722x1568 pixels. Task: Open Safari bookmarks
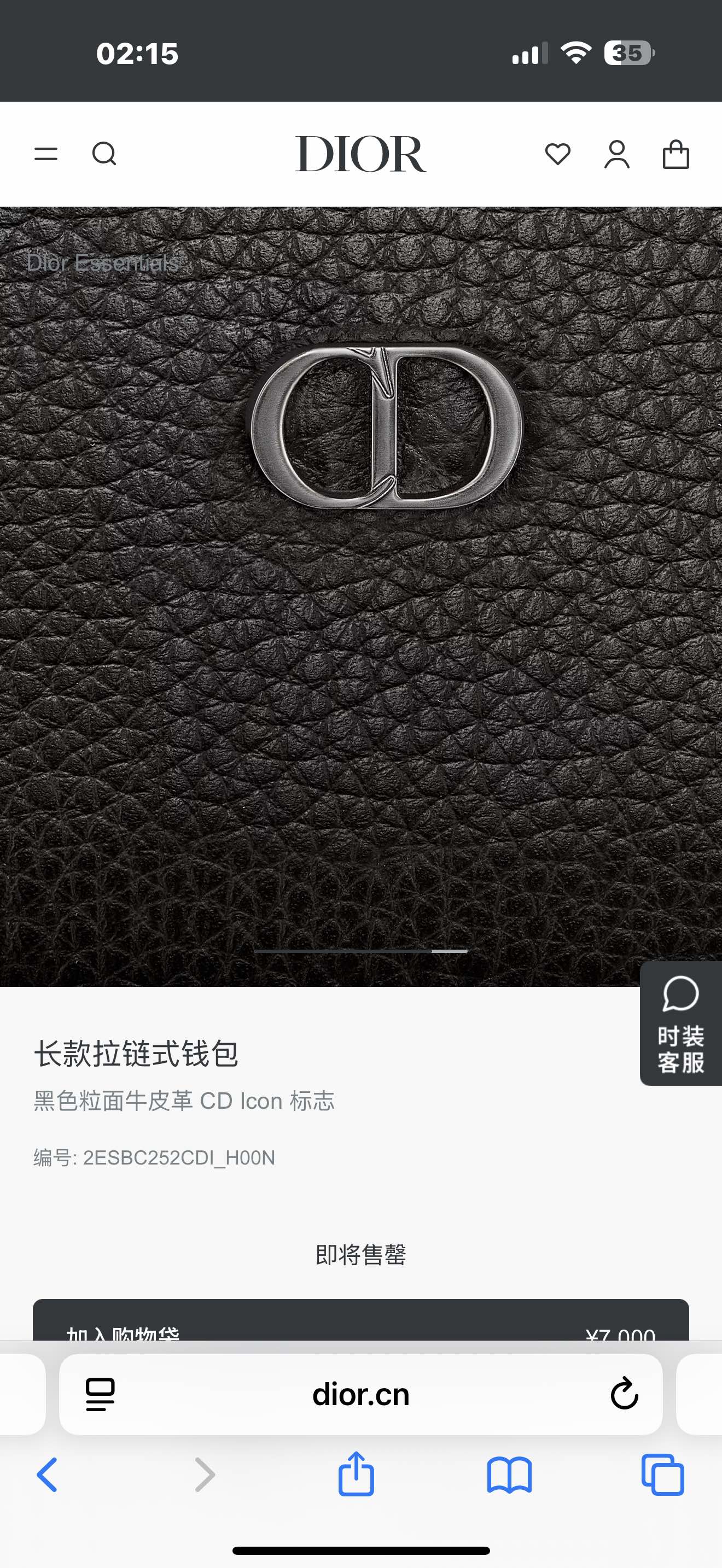click(510, 1475)
